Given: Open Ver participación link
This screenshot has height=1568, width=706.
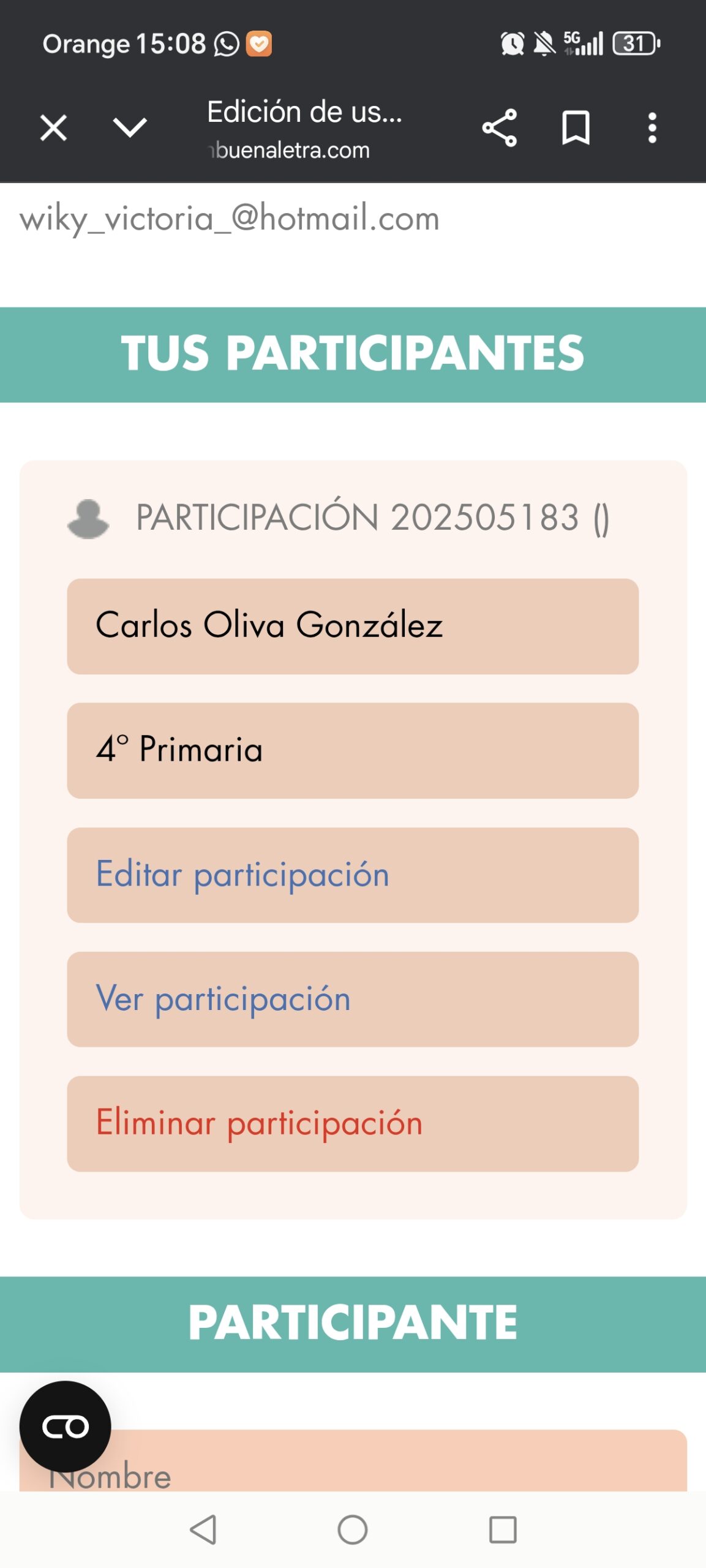Looking at the screenshot, I should pyautogui.click(x=223, y=998).
